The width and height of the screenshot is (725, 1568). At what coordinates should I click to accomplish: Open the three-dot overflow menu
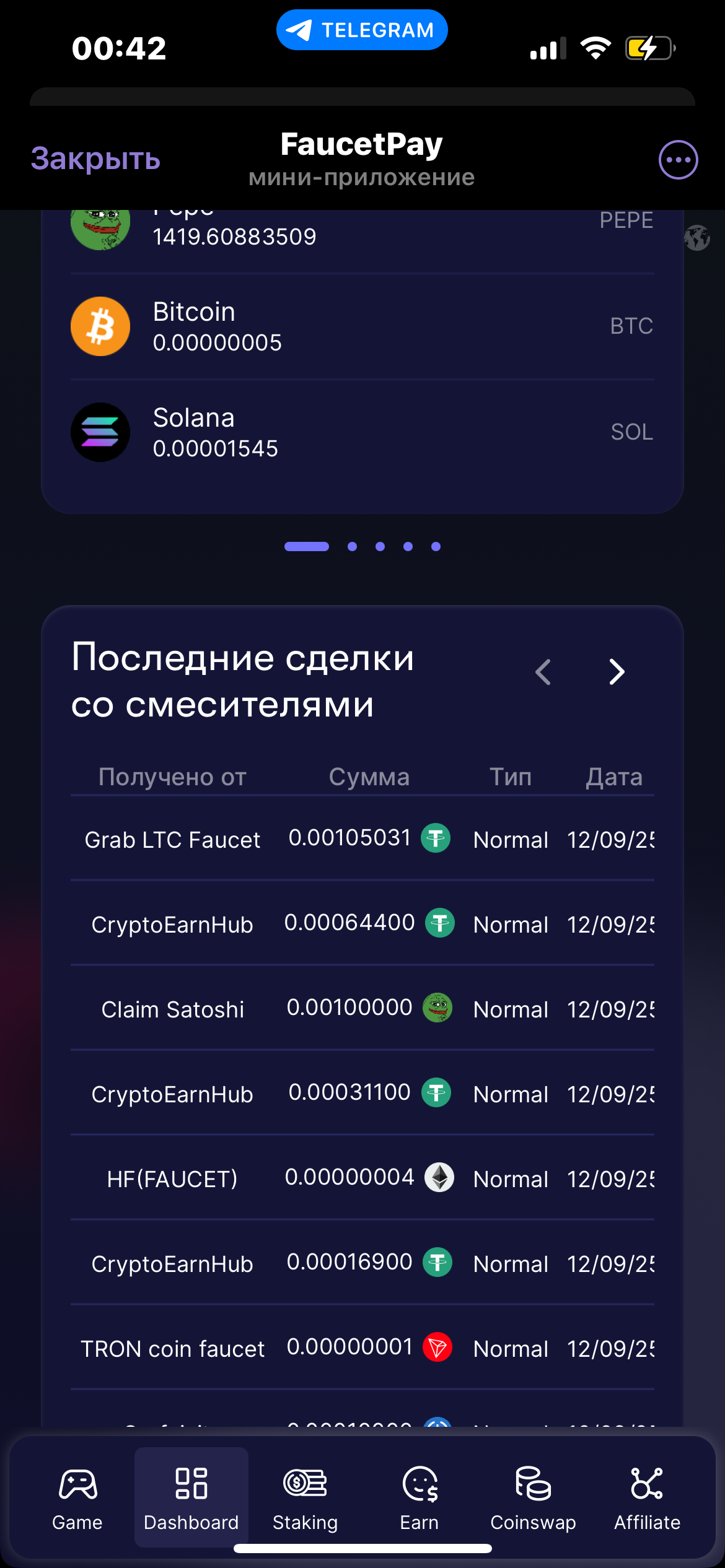pyautogui.click(x=678, y=160)
